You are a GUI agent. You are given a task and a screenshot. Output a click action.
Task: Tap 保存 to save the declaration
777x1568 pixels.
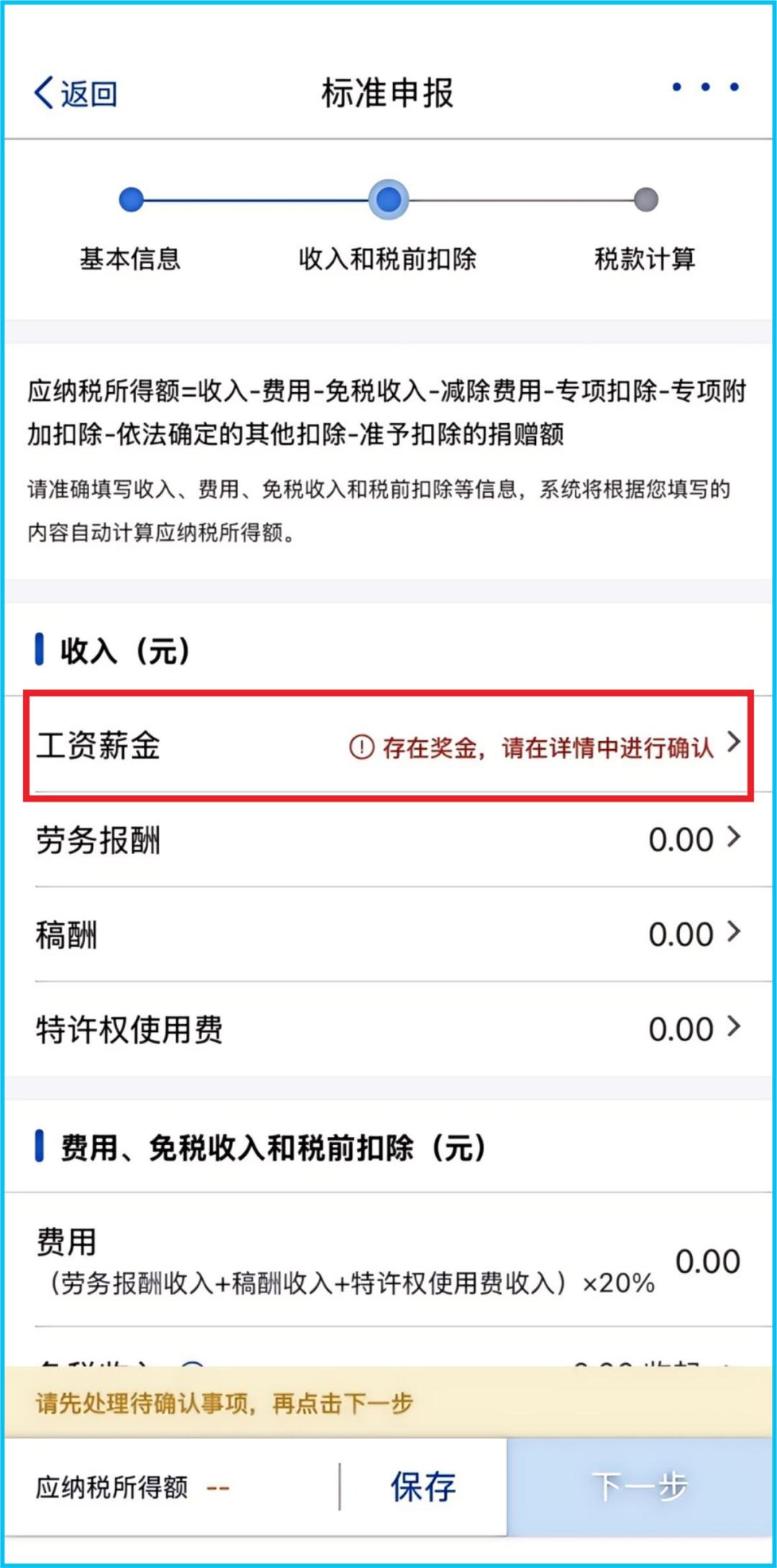tap(423, 1487)
